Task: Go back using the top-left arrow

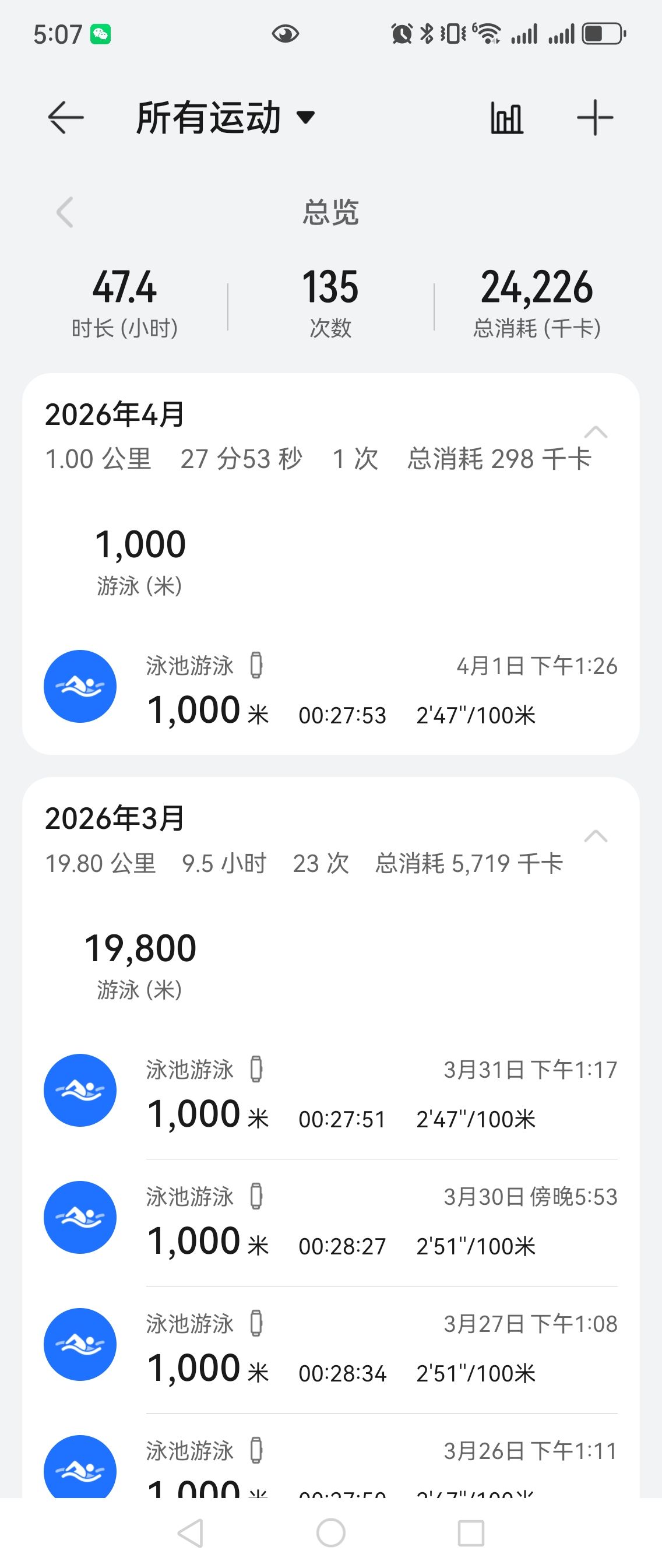Action: [66, 118]
